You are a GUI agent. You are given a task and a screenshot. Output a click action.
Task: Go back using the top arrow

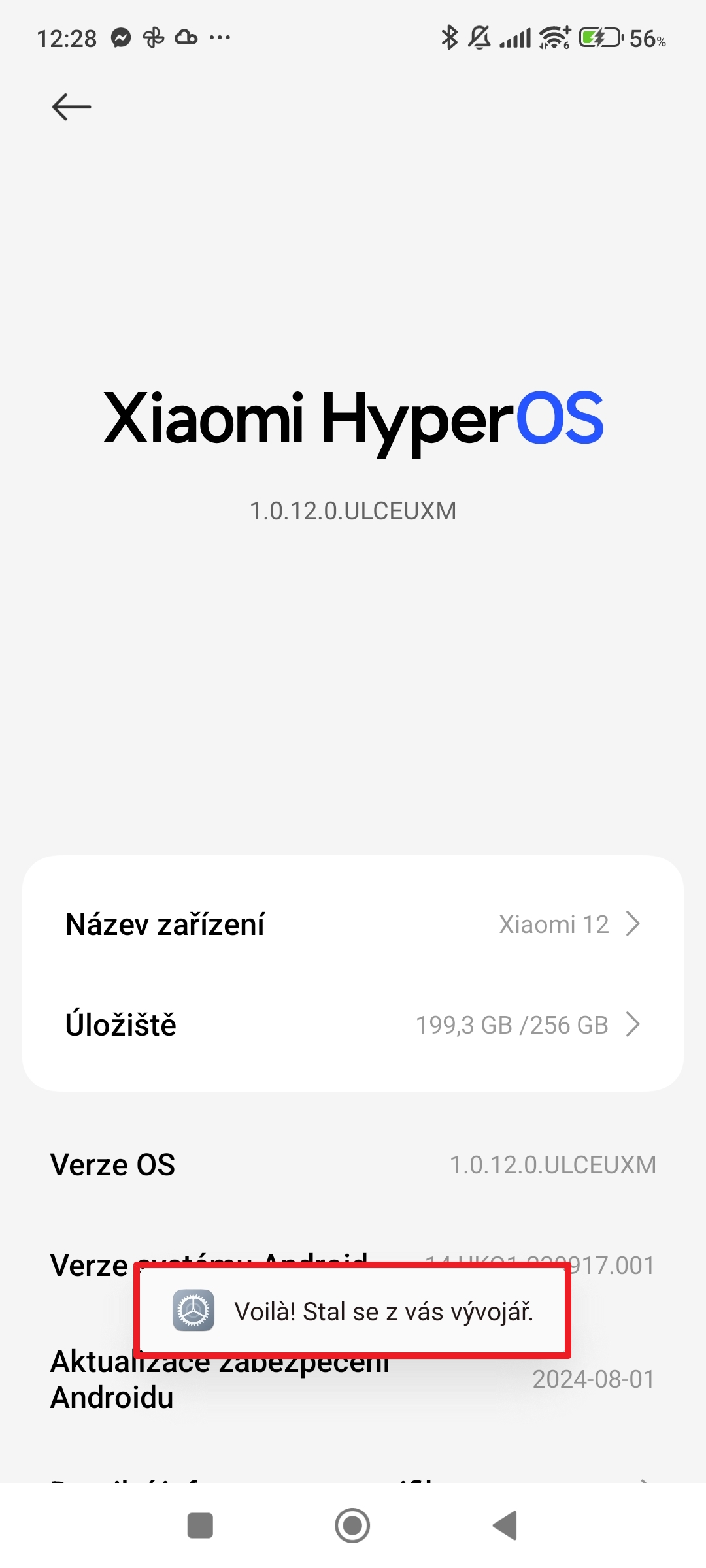pos(71,106)
